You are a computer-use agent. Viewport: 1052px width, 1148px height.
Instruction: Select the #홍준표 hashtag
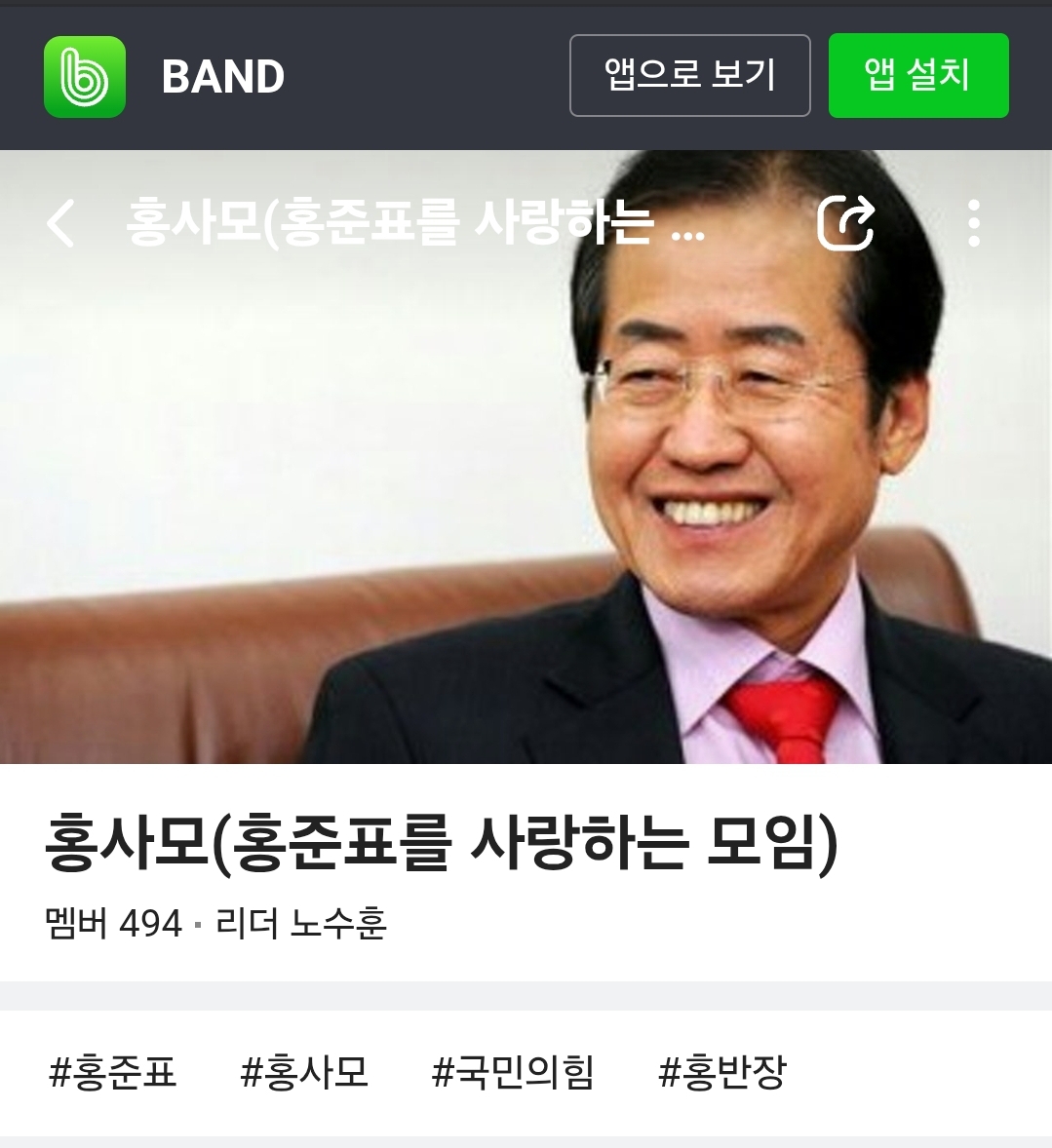pyautogui.click(x=113, y=1072)
